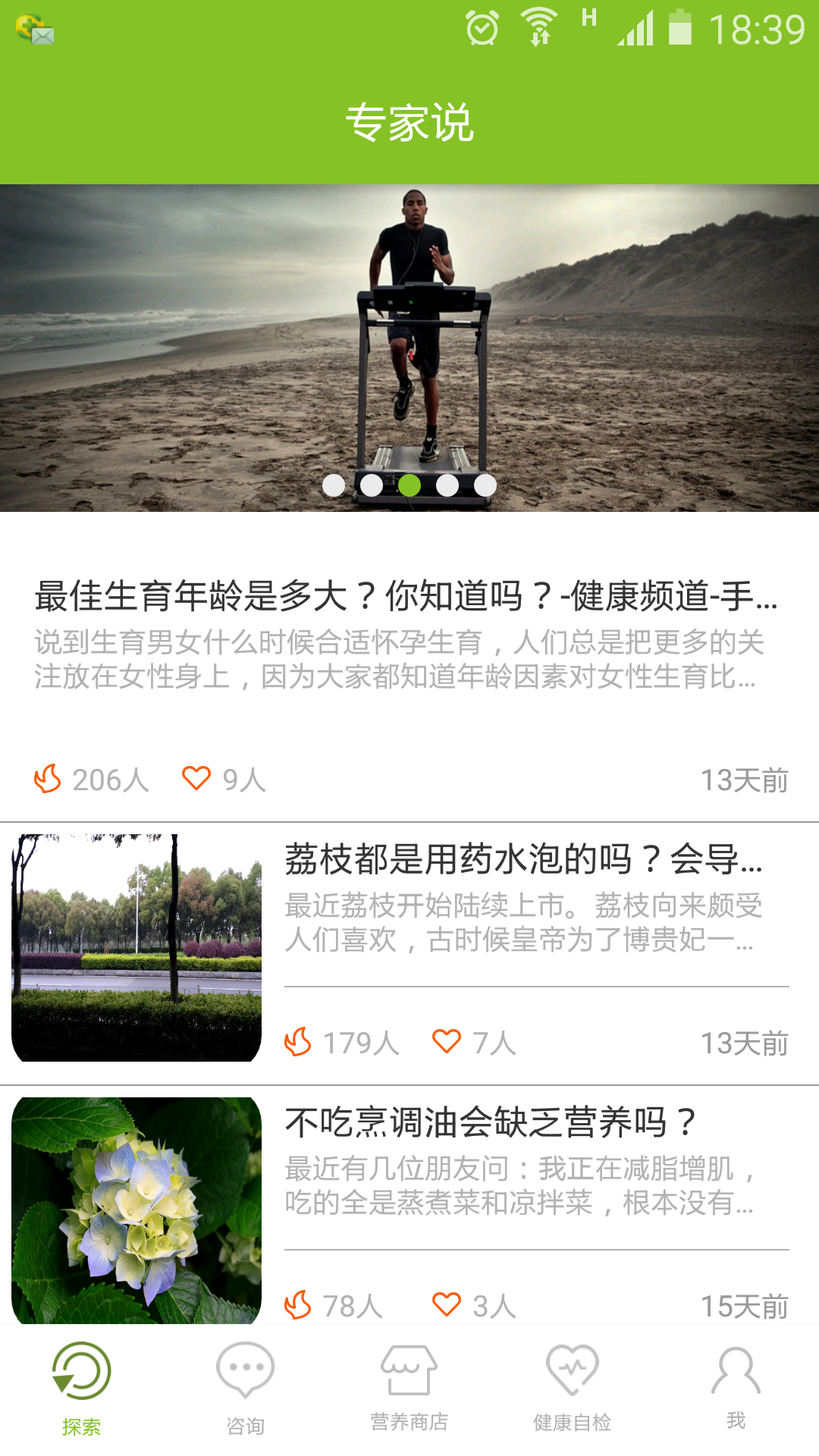Open the article 不吃烹调油会缺乏营养吗
Viewport: 819px width, 1456px height.
[491, 1123]
